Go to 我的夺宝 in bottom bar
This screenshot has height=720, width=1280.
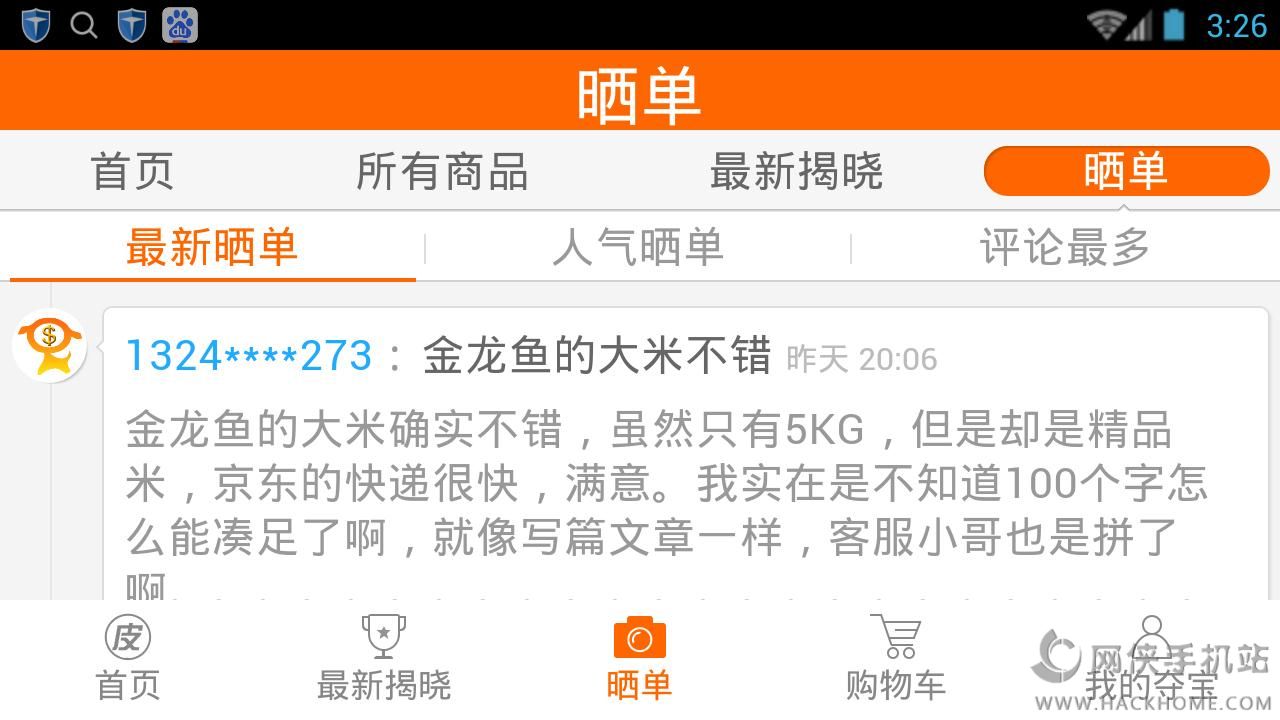(x=1152, y=659)
